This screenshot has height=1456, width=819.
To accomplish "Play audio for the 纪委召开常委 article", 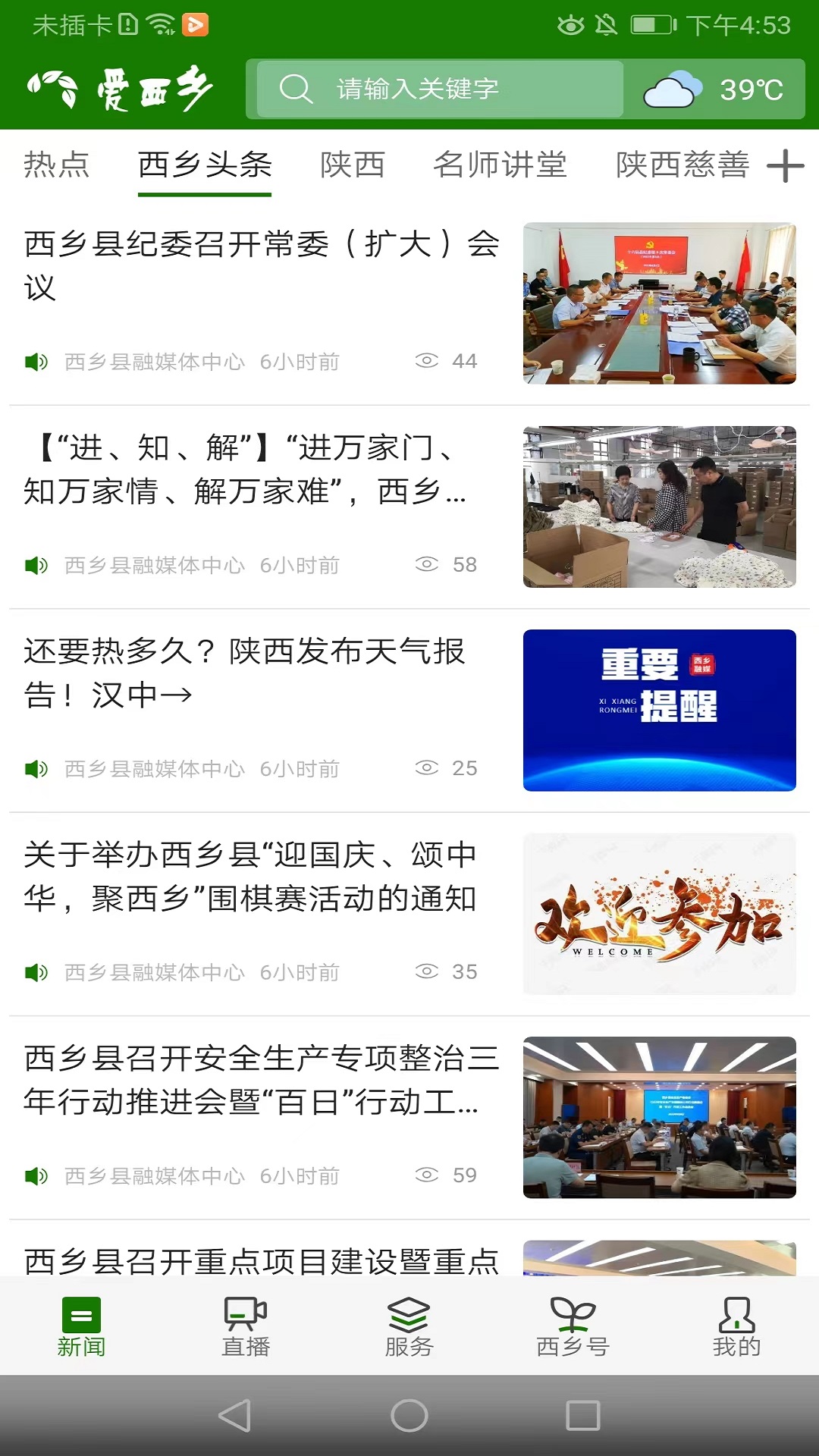I will point(36,362).
